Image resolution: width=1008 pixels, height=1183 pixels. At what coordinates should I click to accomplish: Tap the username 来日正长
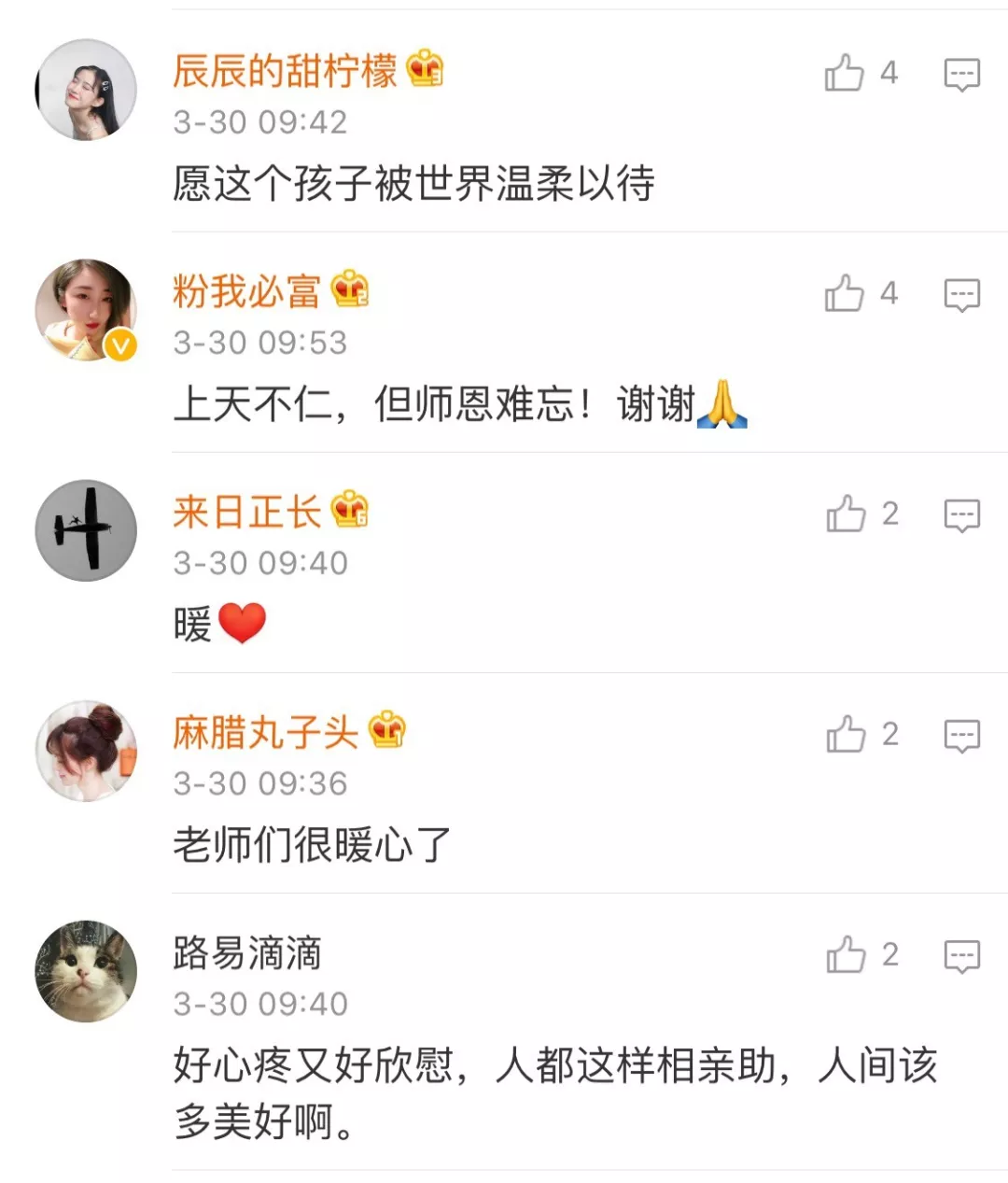point(246,512)
